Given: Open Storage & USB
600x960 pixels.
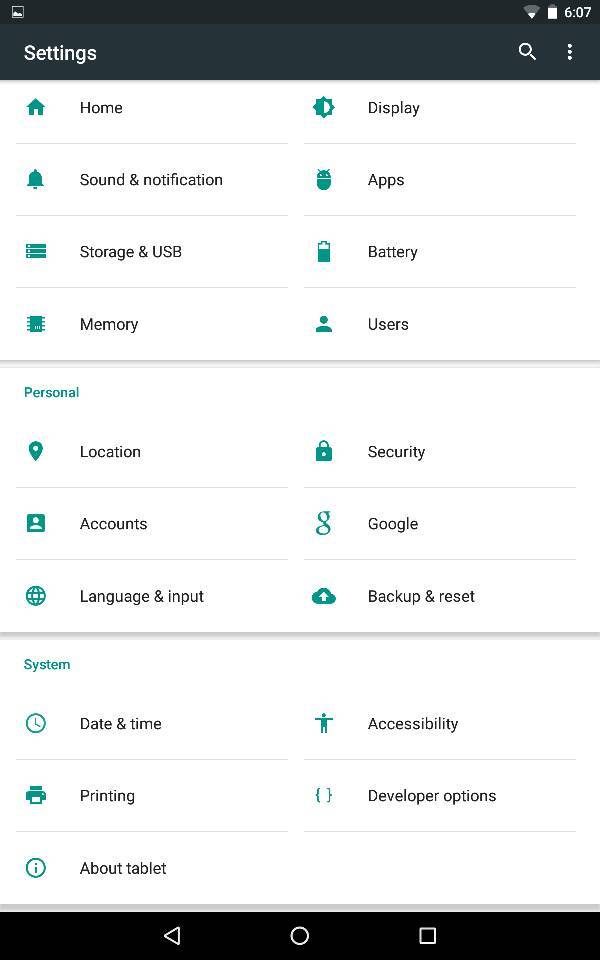Looking at the screenshot, I should [x=152, y=252].
